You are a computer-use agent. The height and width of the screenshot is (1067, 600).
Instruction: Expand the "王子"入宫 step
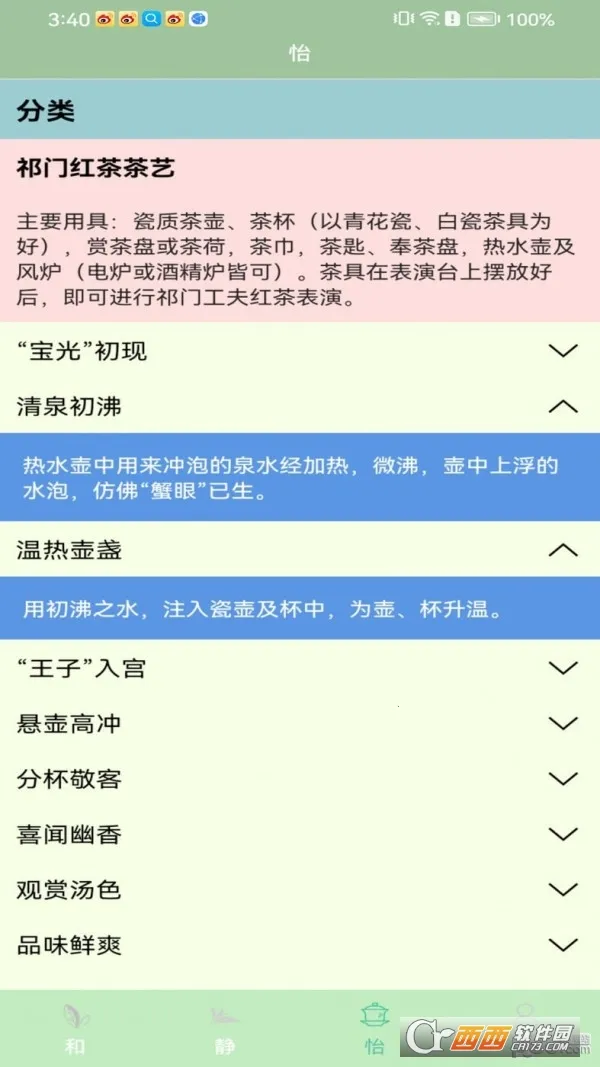tap(563, 668)
